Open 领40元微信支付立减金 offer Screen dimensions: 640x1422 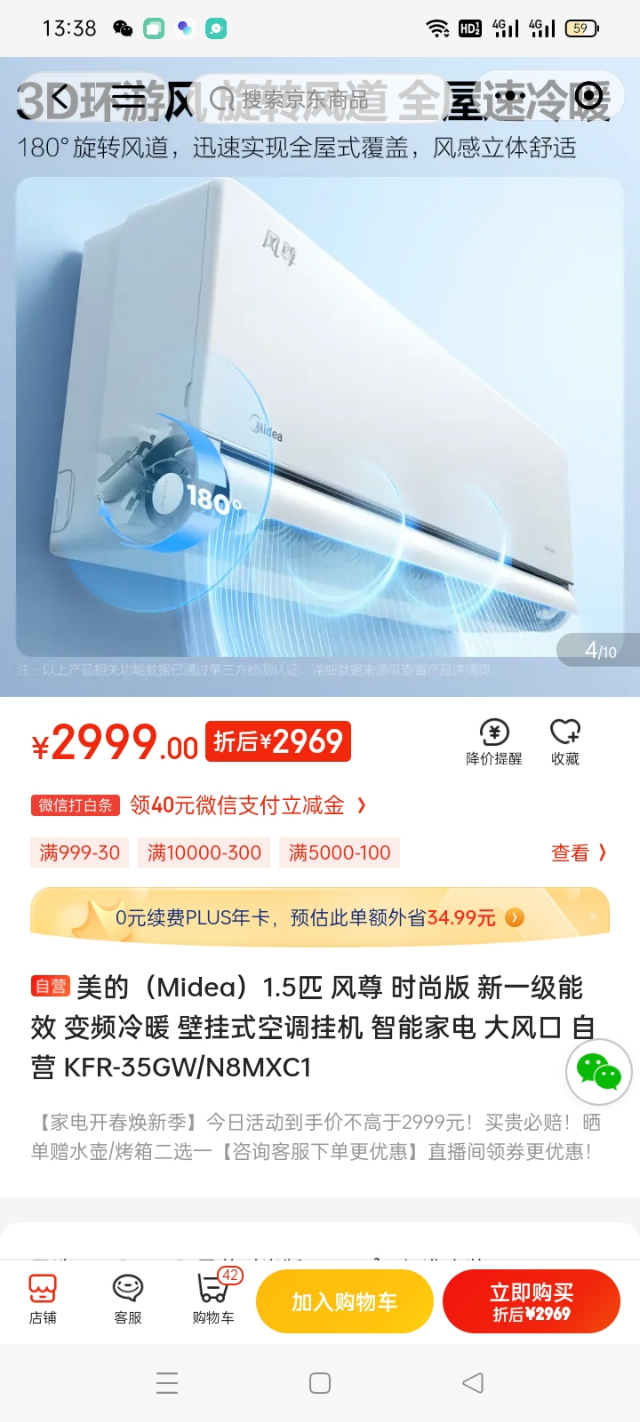[248, 805]
